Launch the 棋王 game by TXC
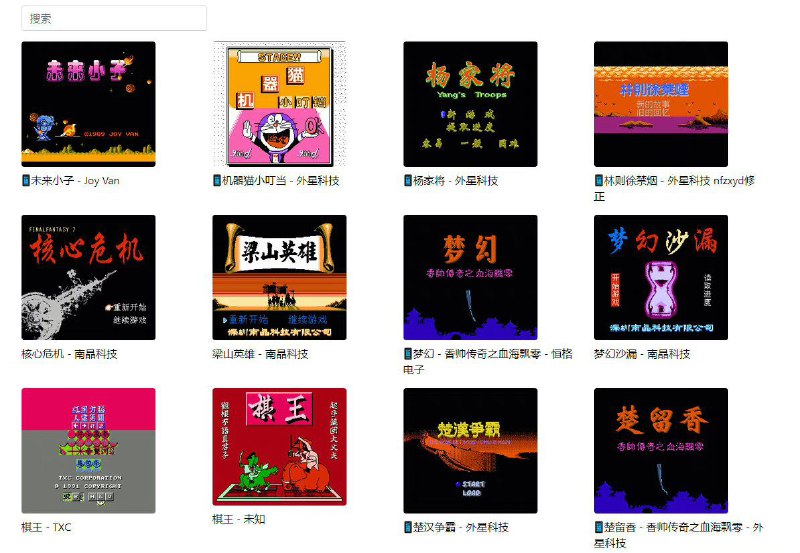The width and height of the screenshot is (800, 553). [x=88, y=450]
